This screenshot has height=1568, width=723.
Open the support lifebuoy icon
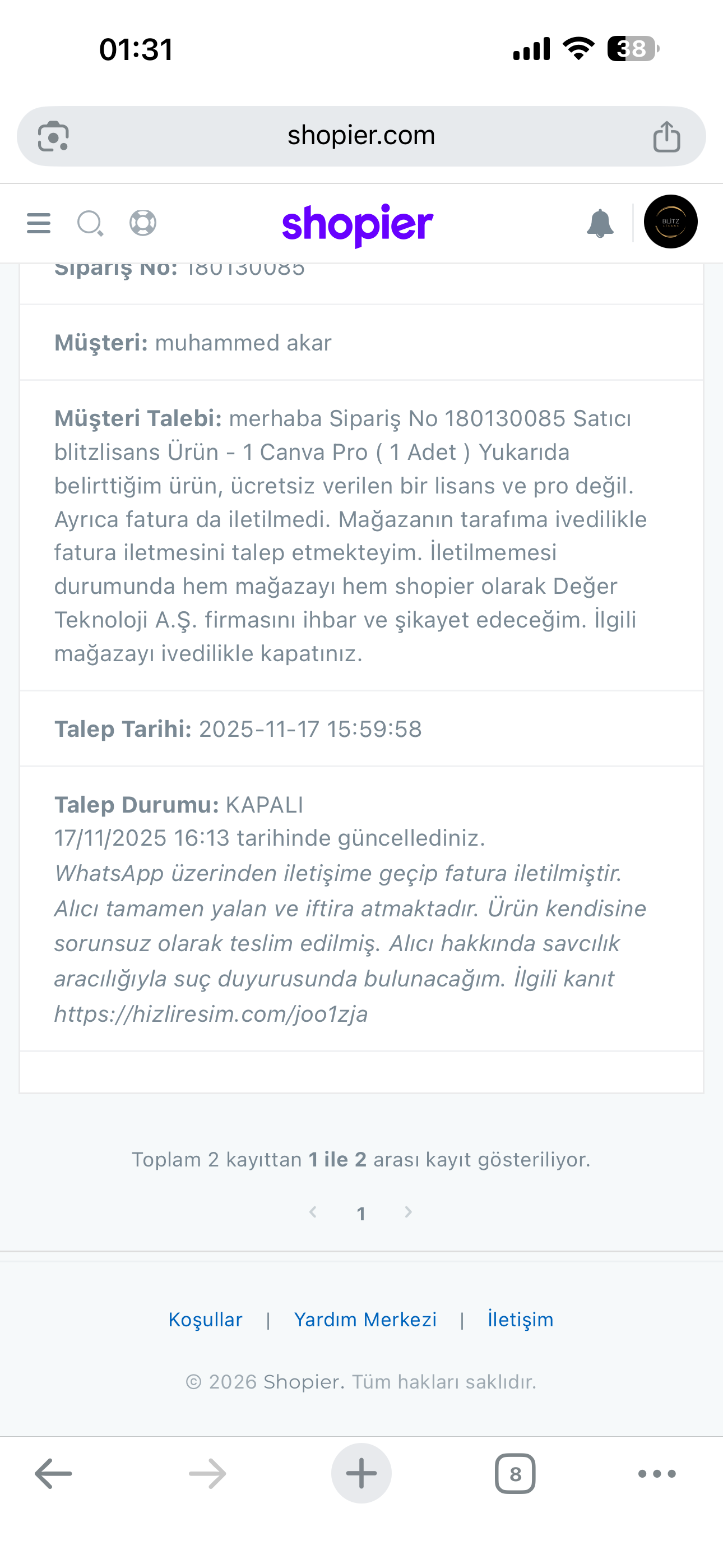point(143,223)
